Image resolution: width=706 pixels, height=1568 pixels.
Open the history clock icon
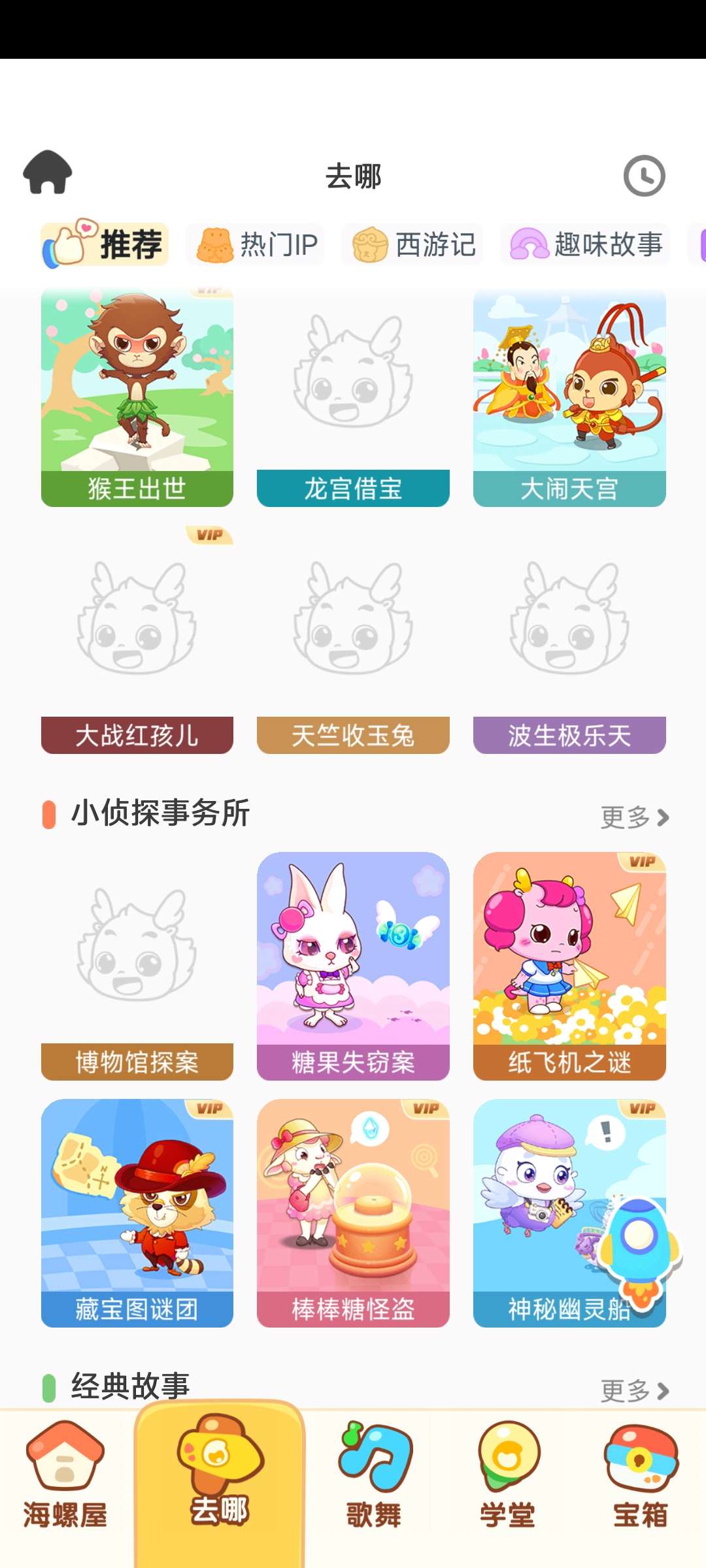[644, 176]
